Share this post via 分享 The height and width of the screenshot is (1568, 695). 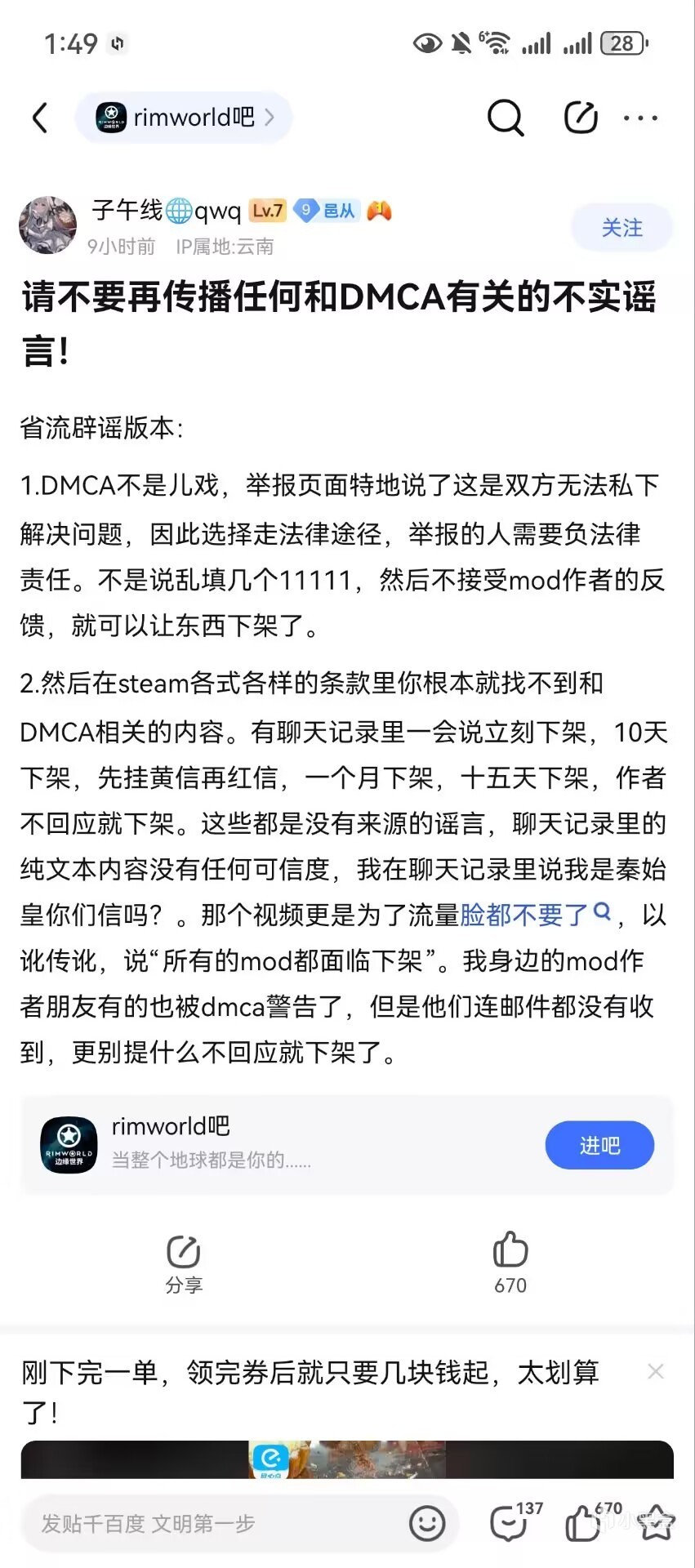pyautogui.click(x=184, y=1263)
